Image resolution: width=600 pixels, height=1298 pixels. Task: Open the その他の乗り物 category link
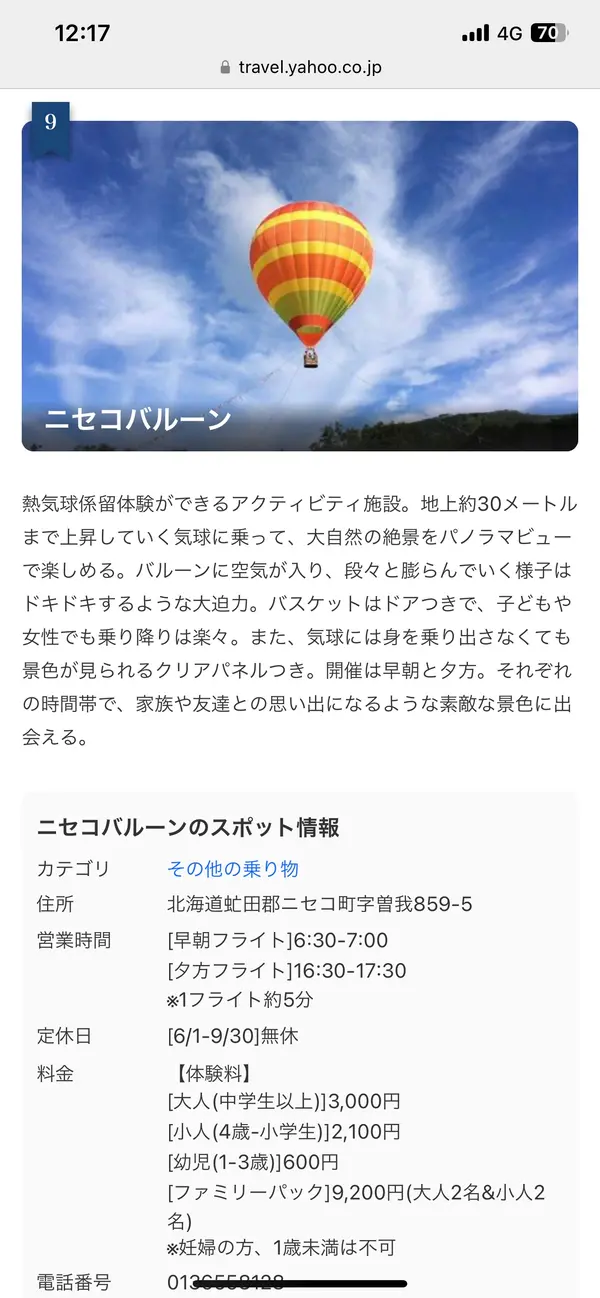point(233,869)
